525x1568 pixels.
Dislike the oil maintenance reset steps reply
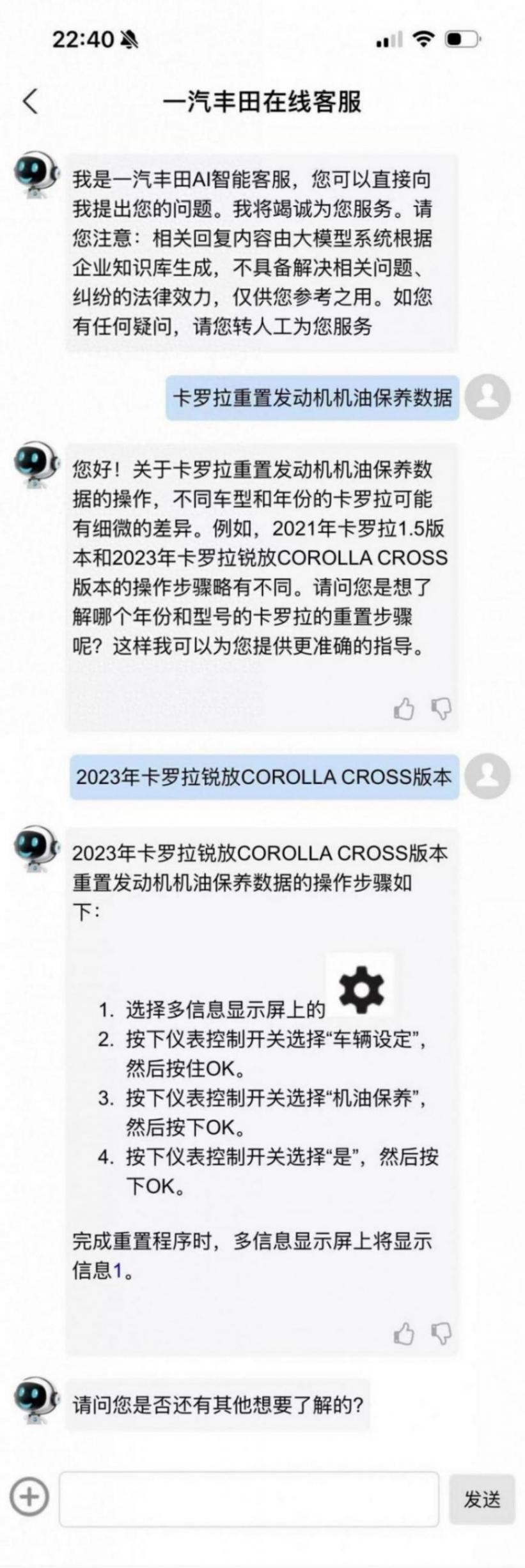click(441, 1334)
